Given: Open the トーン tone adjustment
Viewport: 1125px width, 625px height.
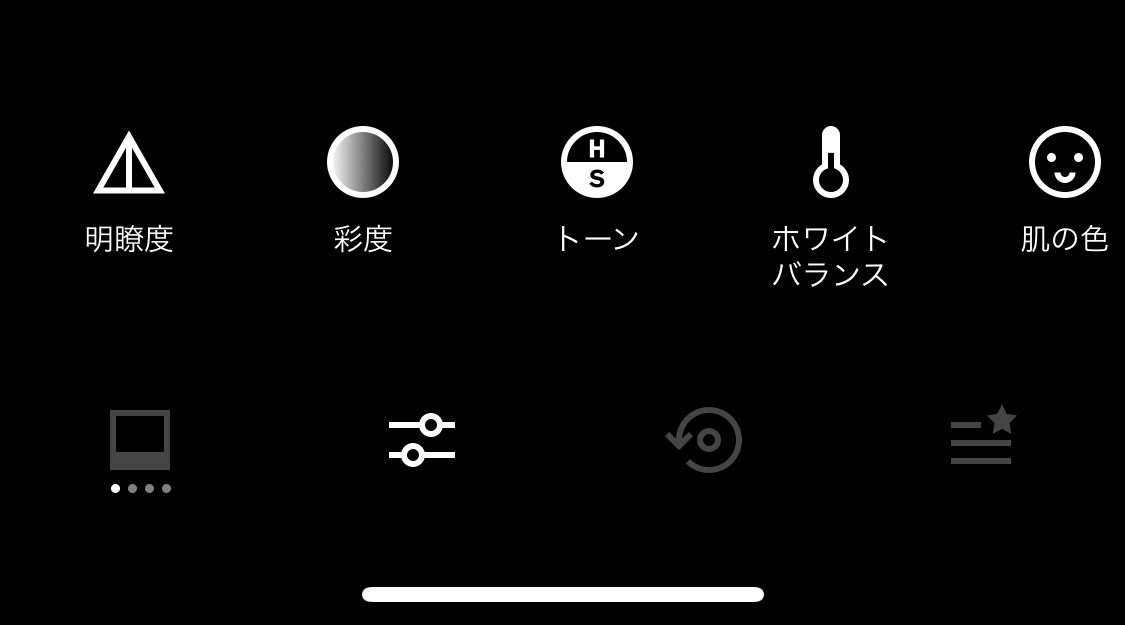Looking at the screenshot, I should coord(597,163).
